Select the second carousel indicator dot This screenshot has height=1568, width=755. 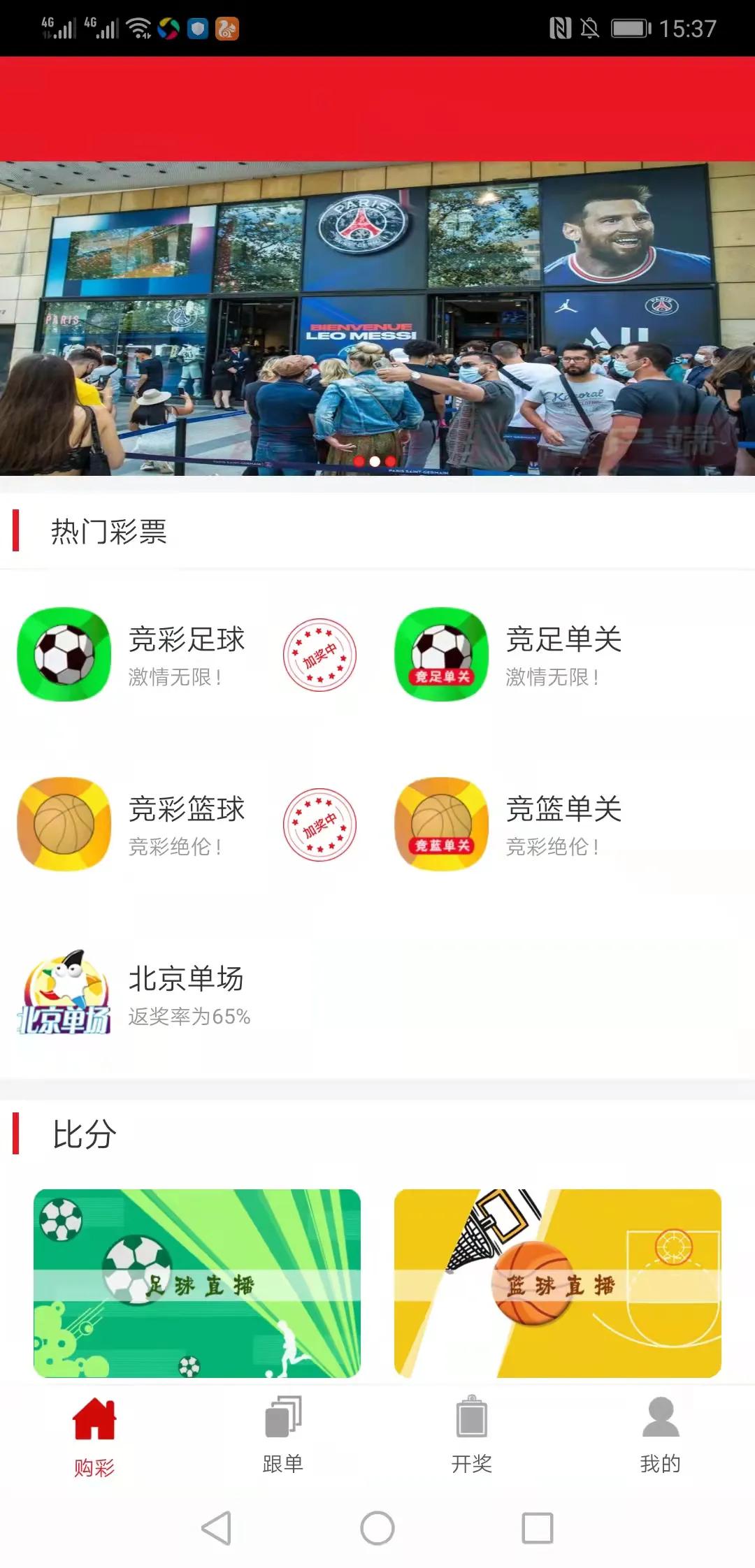[375, 461]
